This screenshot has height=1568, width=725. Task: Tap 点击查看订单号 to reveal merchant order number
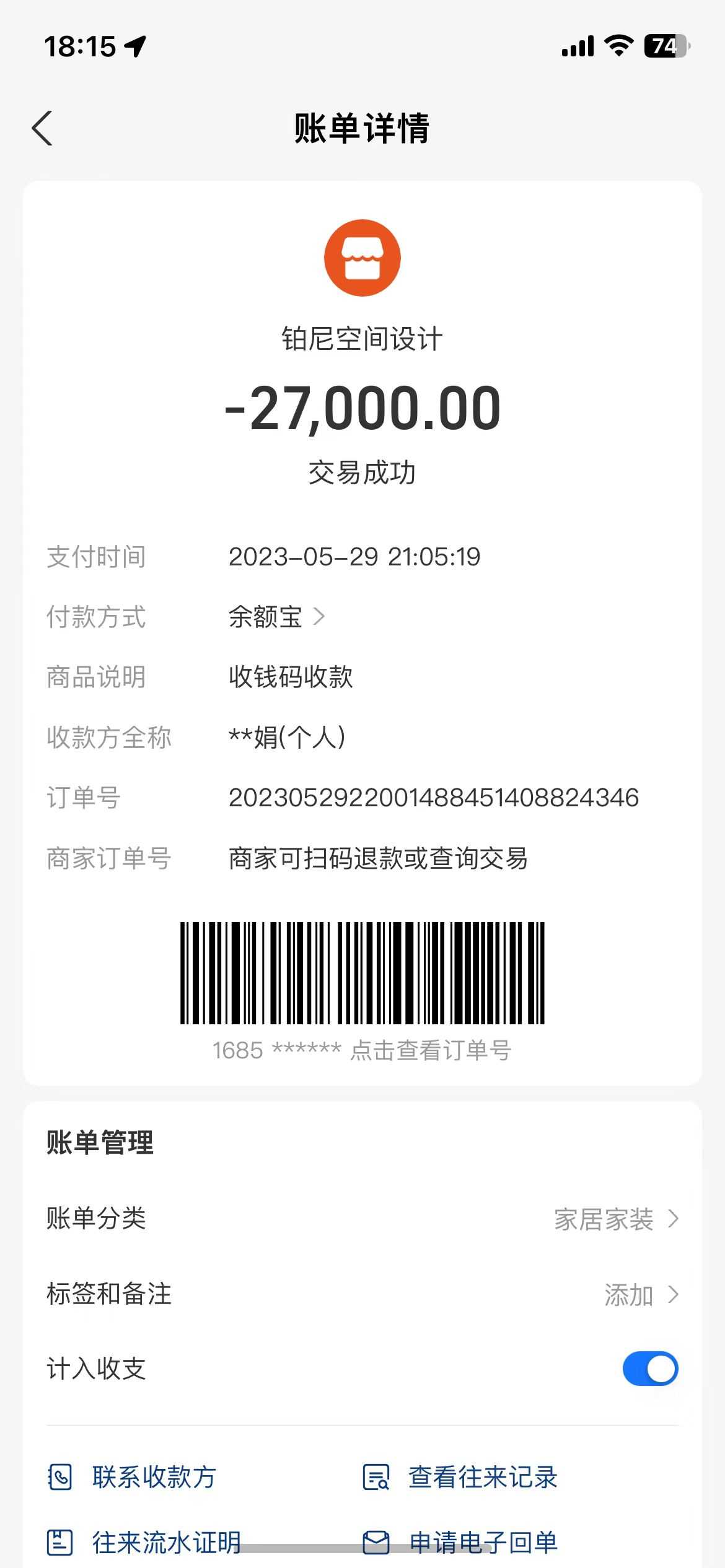point(430,1051)
